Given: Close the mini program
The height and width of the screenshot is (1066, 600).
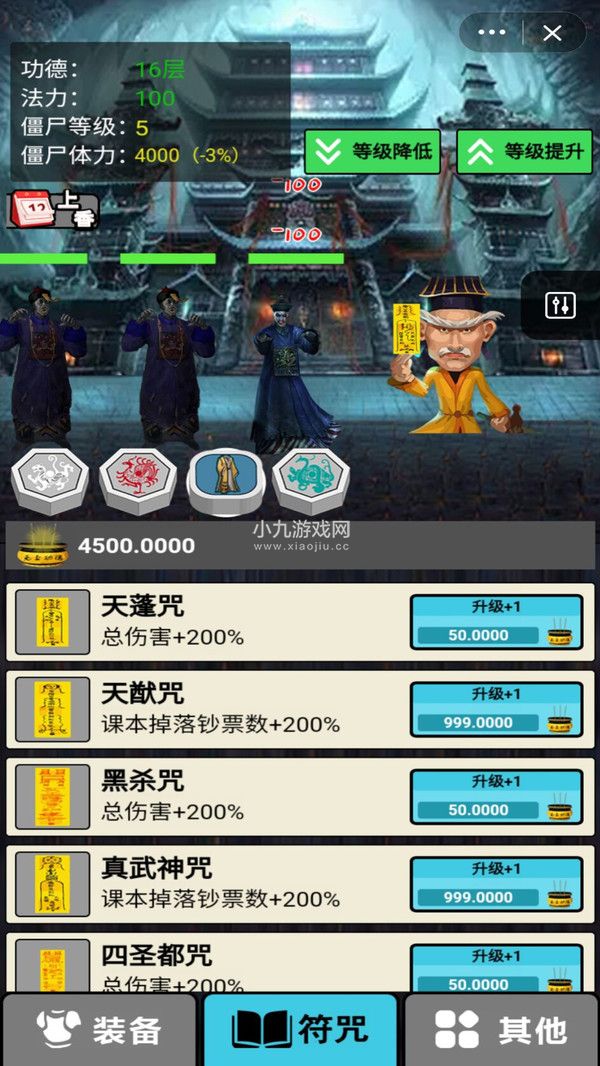Looking at the screenshot, I should click(552, 33).
